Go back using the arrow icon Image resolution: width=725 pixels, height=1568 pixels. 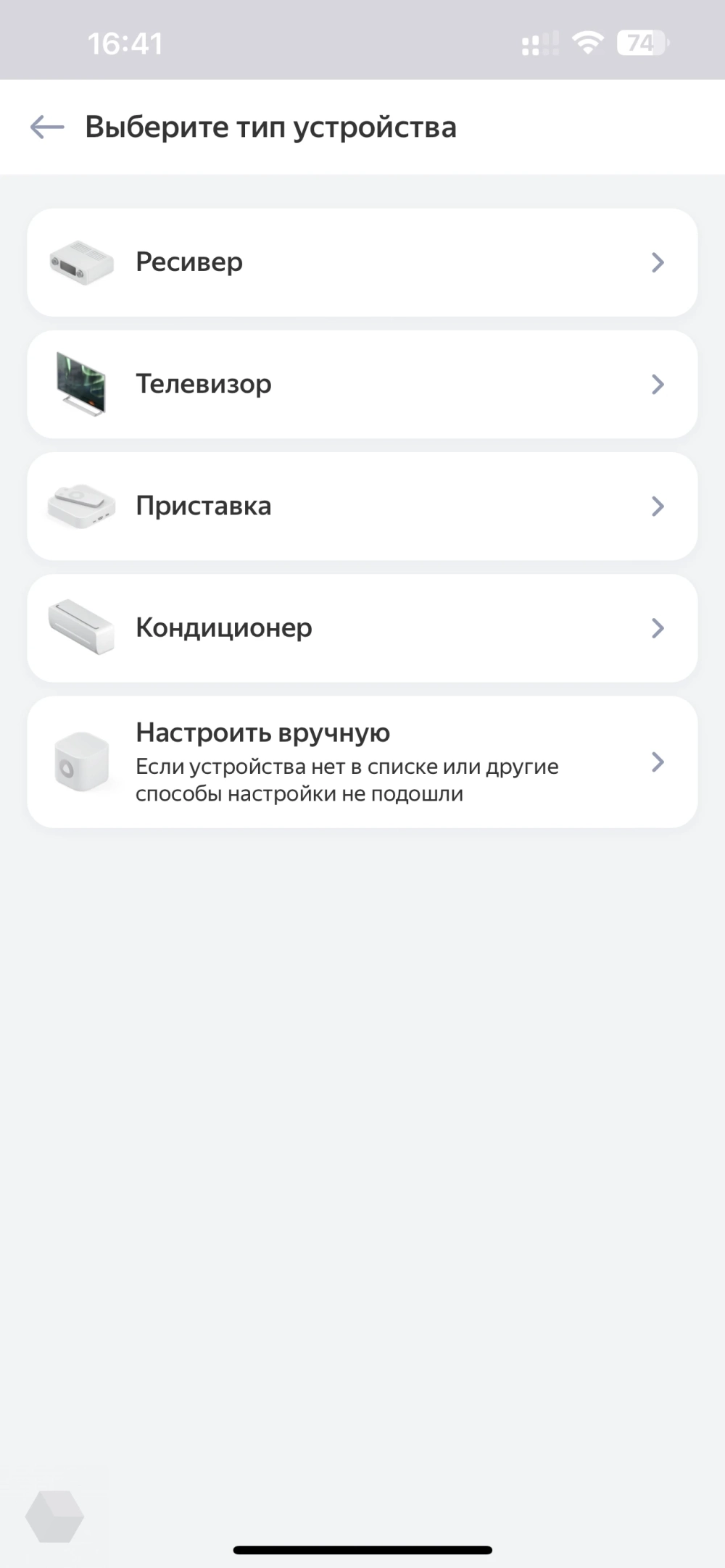pyautogui.click(x=47, y=128)
